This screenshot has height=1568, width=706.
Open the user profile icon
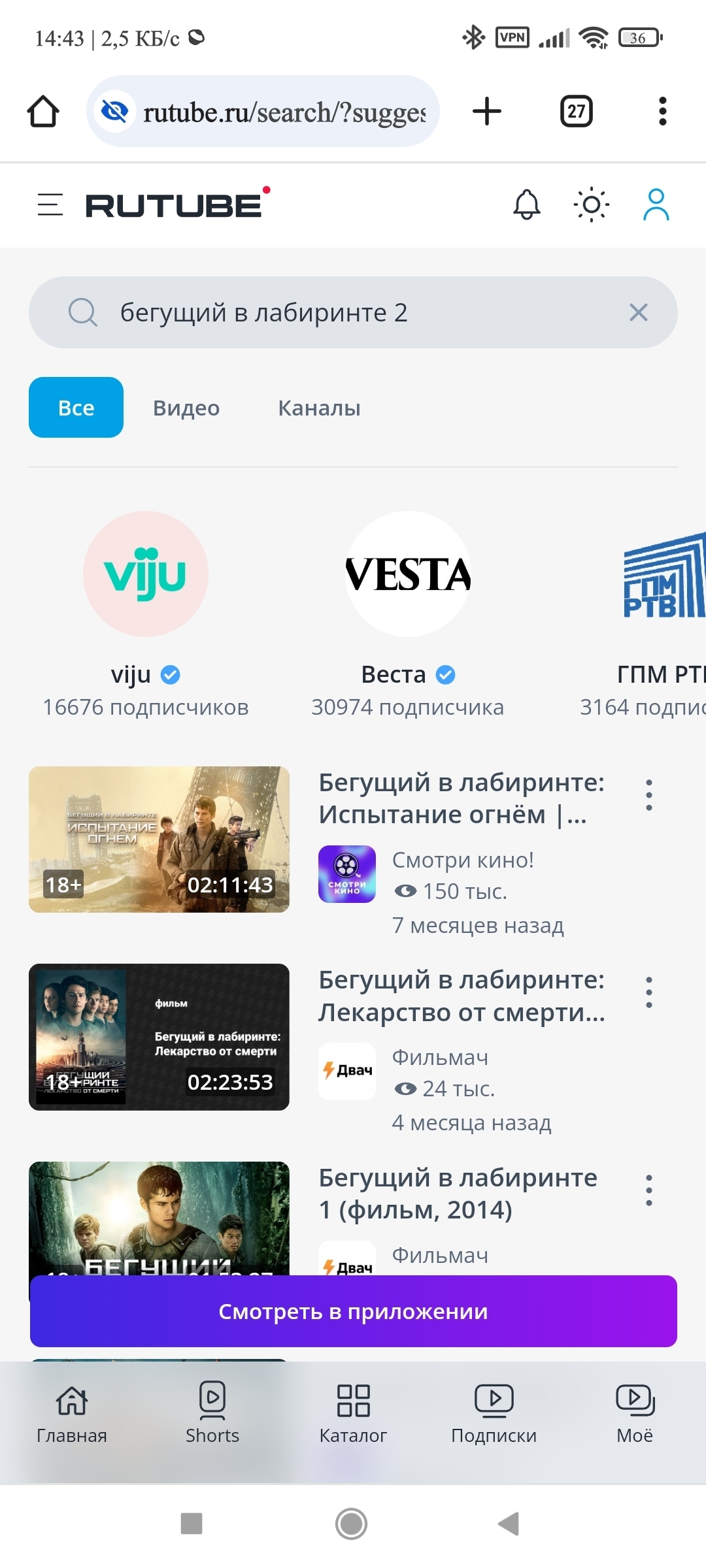click(656, 204)
